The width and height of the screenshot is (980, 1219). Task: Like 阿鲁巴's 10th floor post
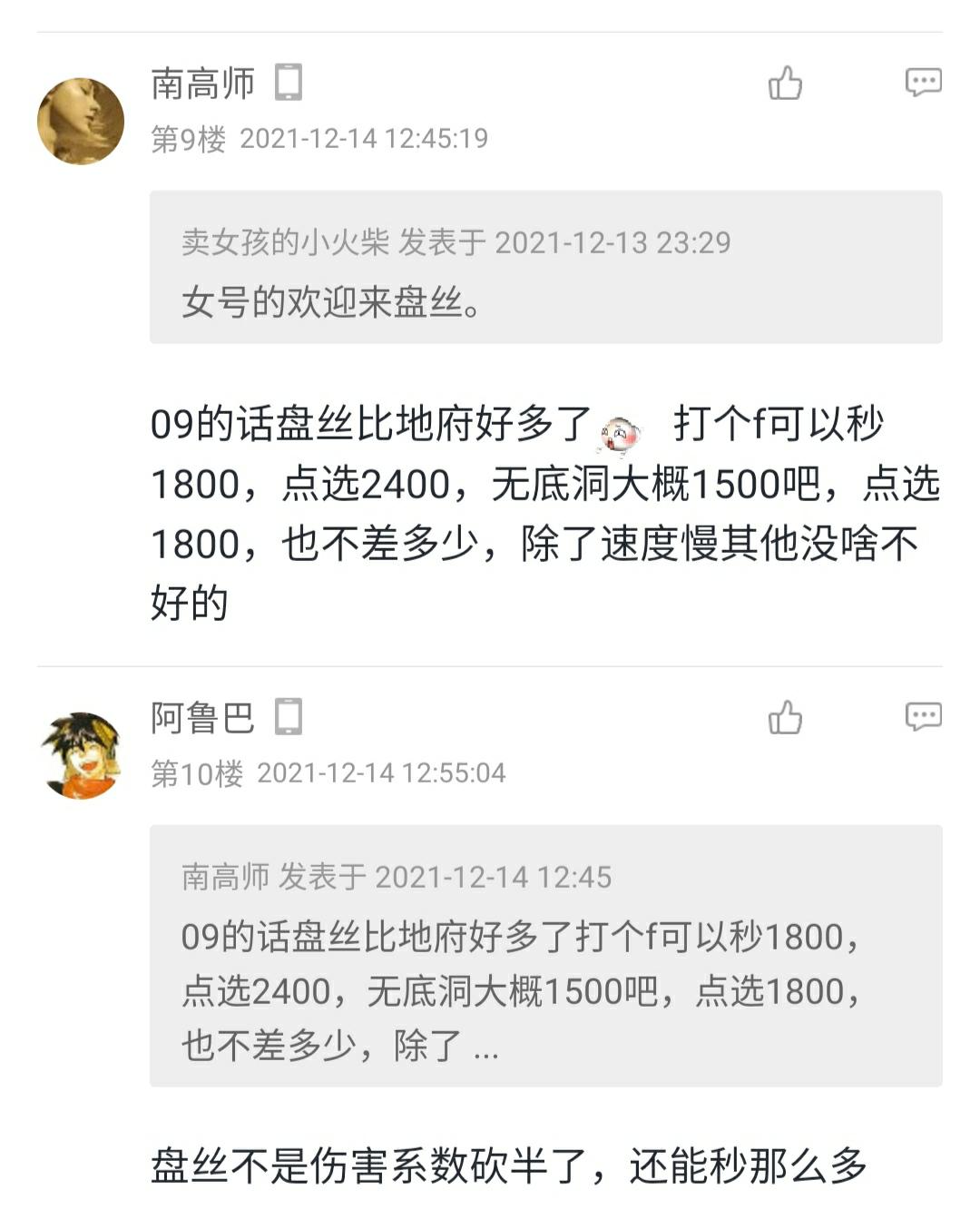(x=785, y=718)
